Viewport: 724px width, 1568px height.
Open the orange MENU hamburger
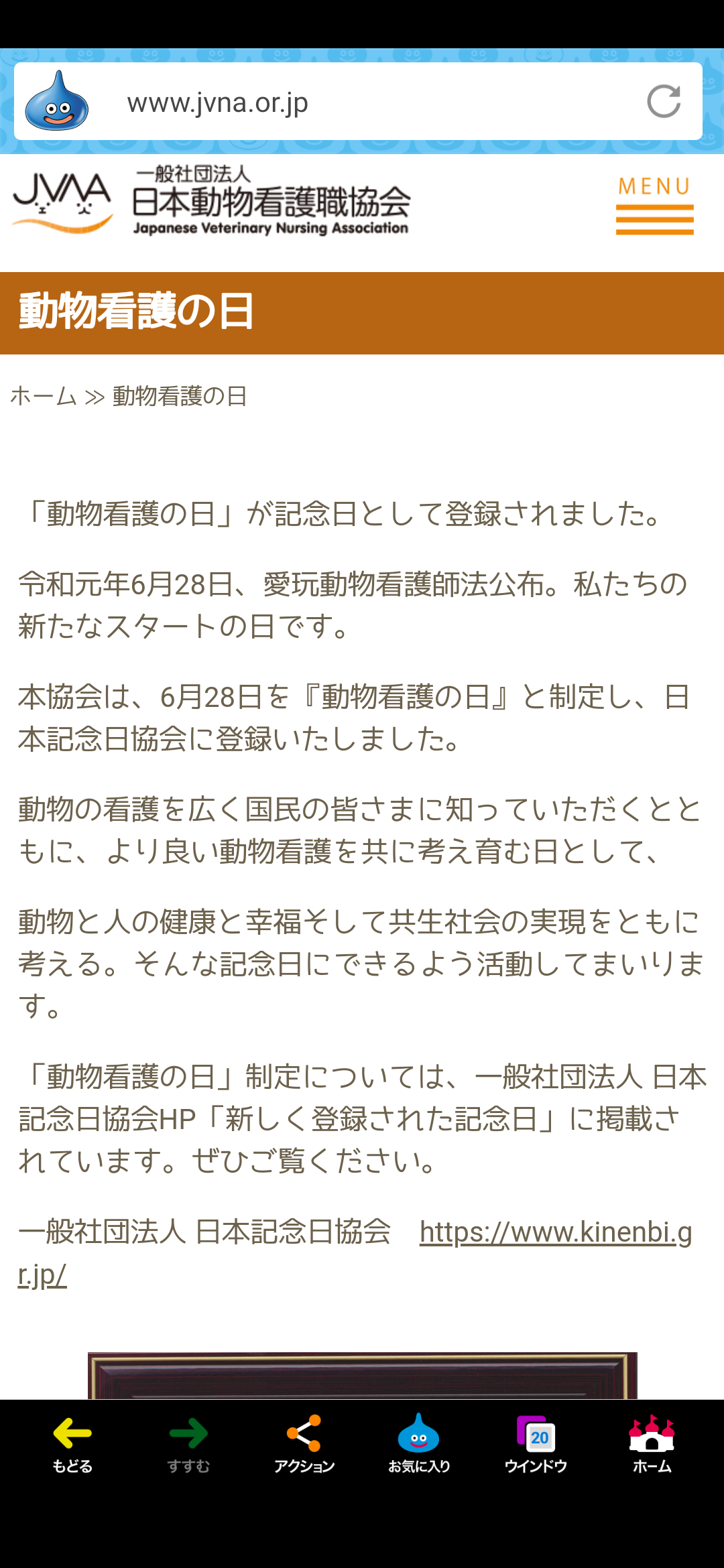(x=654, y=205)
